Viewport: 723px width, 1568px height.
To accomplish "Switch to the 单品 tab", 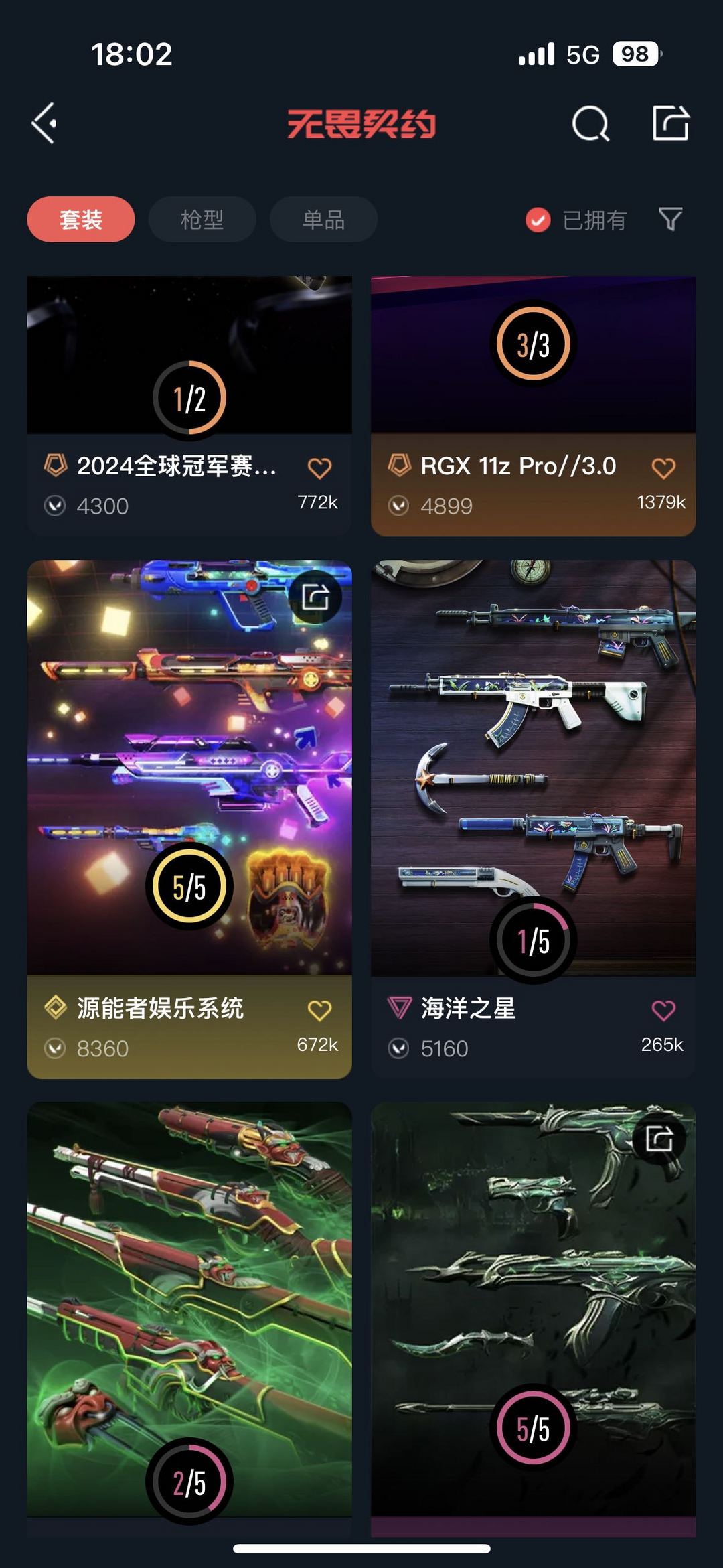I will tap(323, 219).
